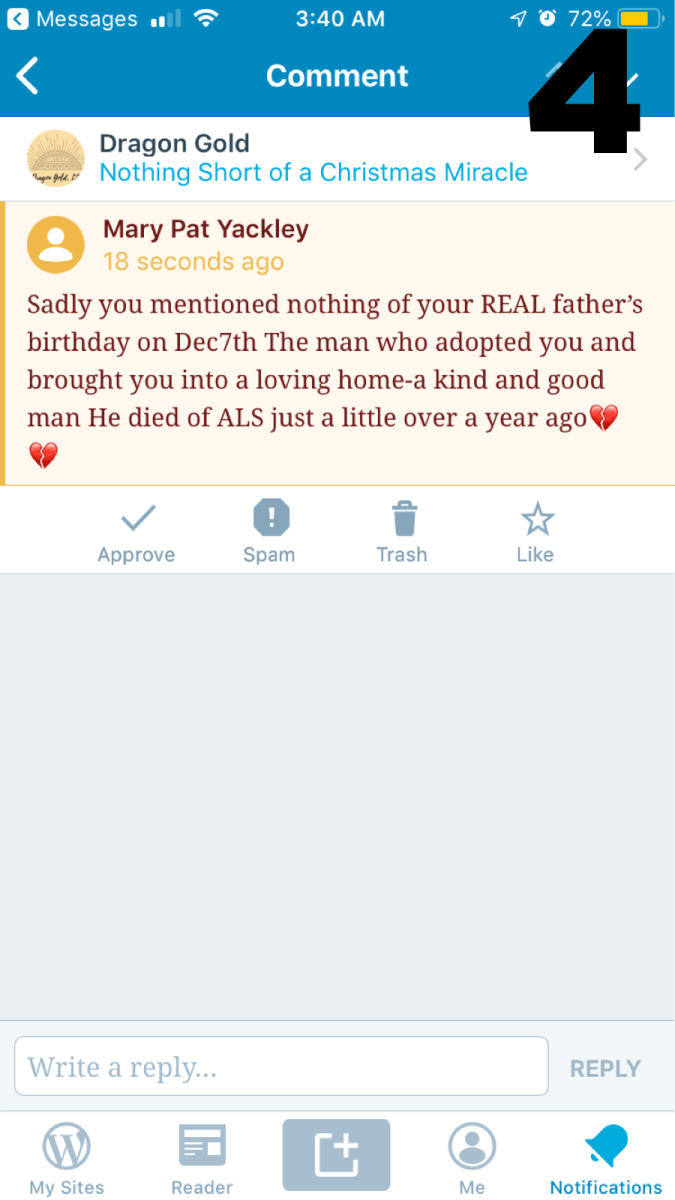The height and width of the screenshot is (1200, 675).
Task: Go to the Me tab
Action: [471, 1157]
